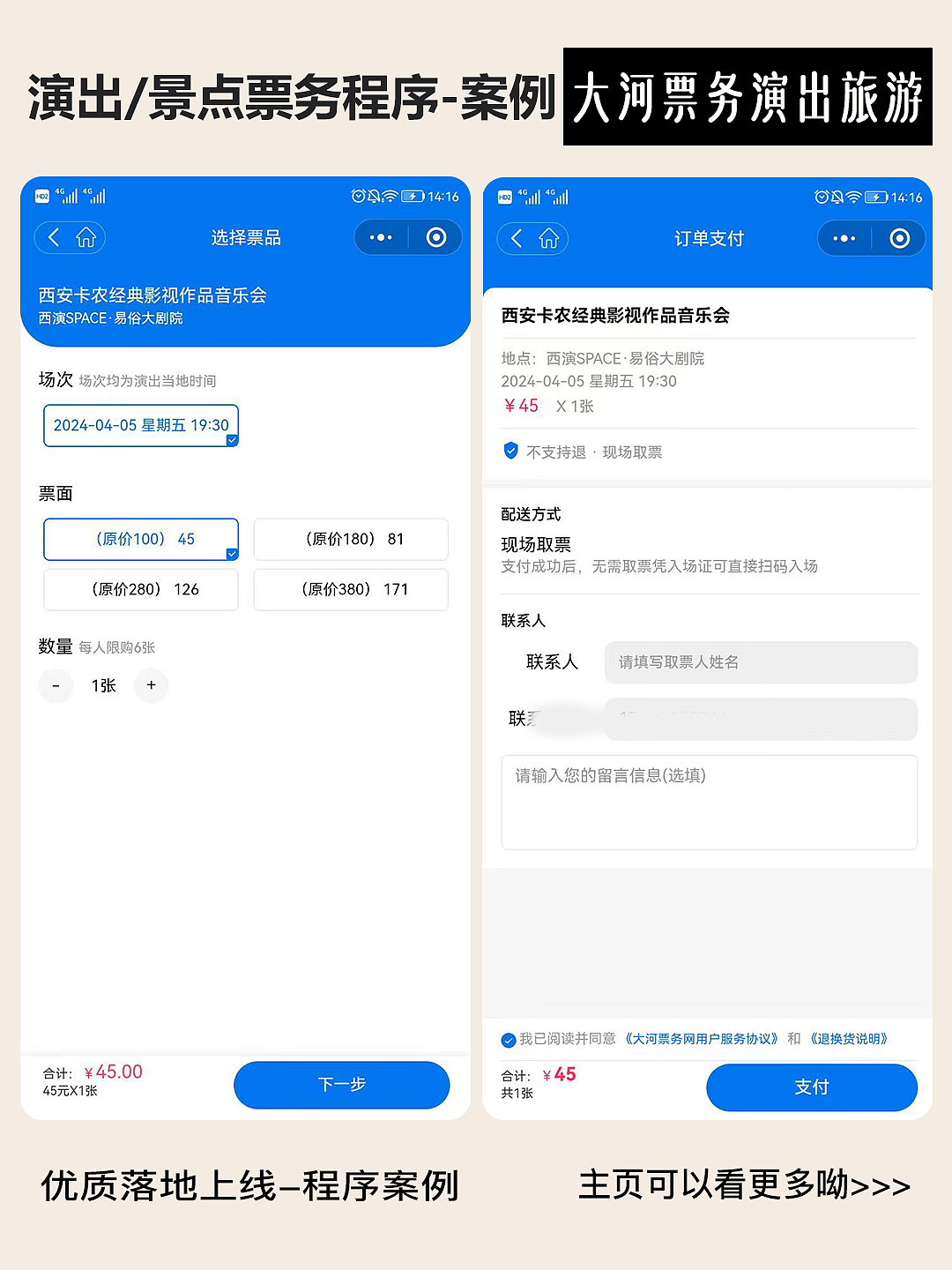Increase ticket quantity with the plus button
The width and height of the screenshot is (952, 1270).
pos(151,685)
